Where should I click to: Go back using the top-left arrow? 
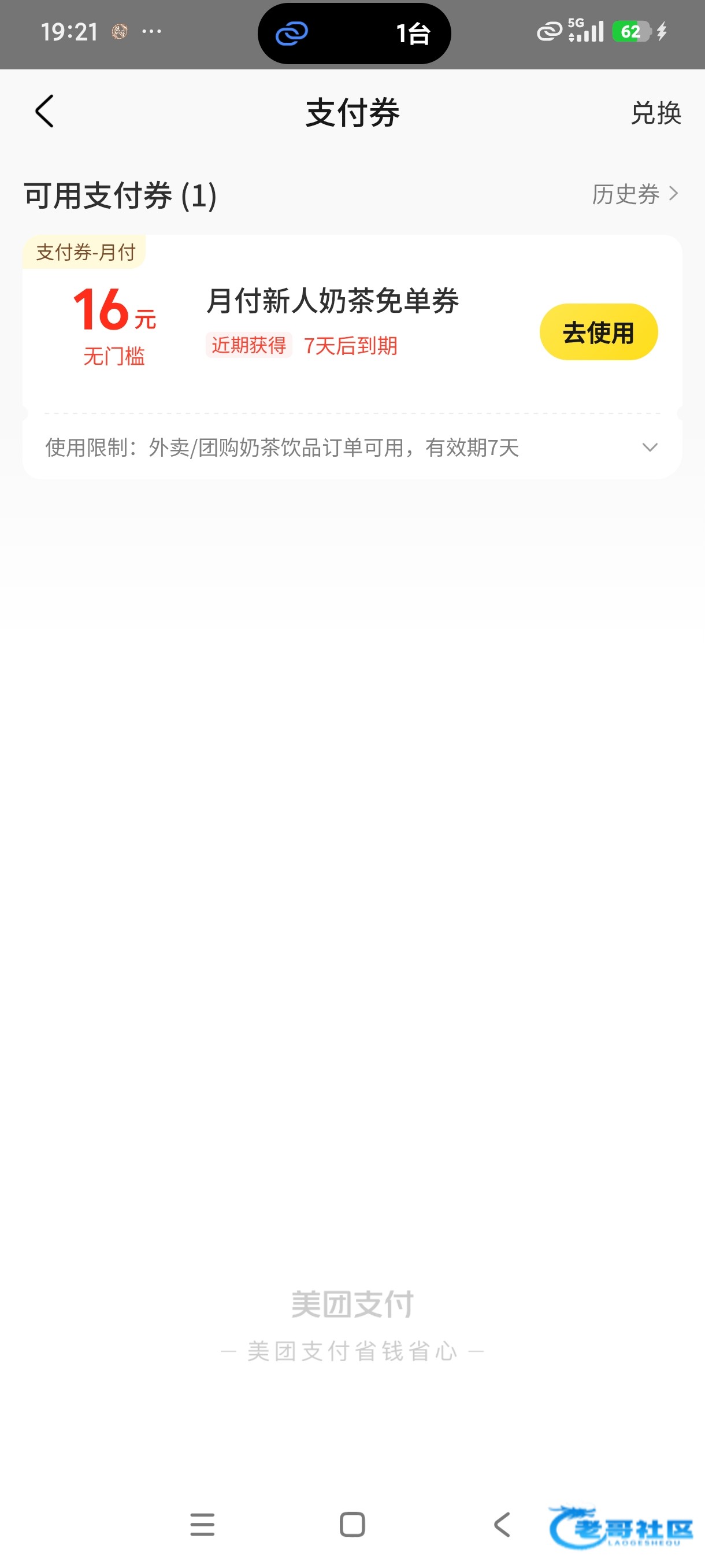(x=44, y=112)
